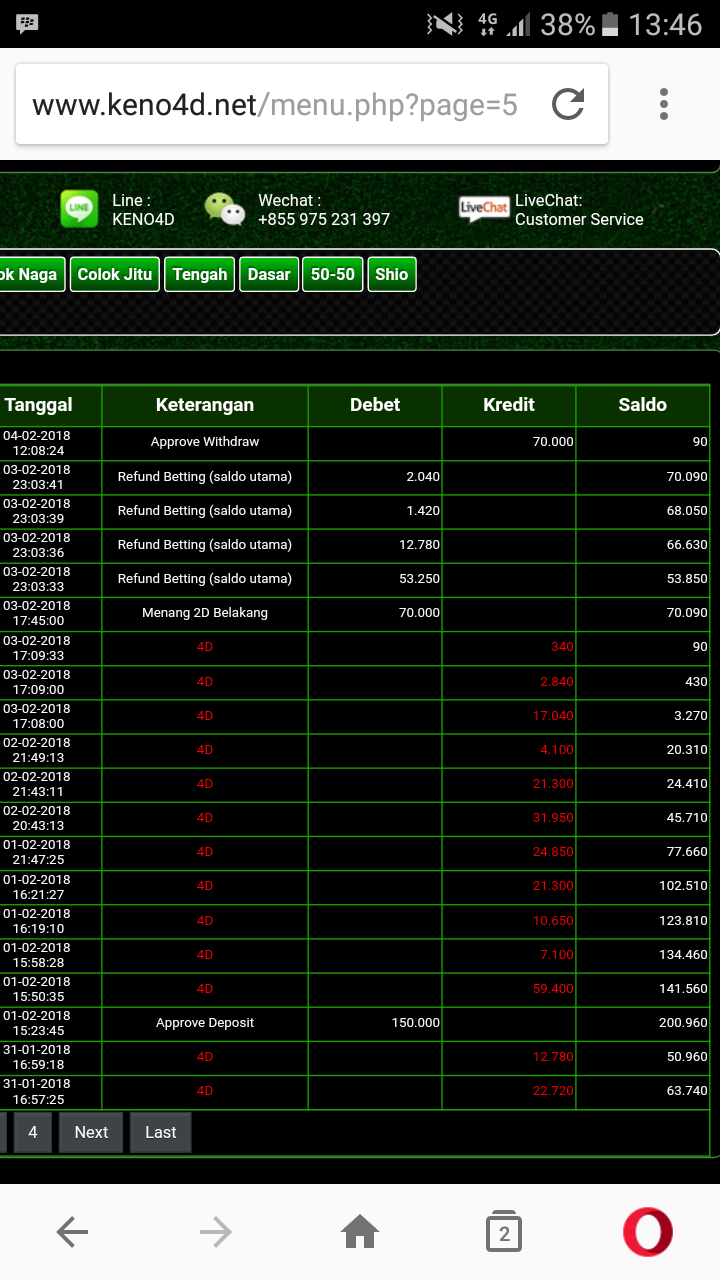
Task: Jump to the Last transactions page
Action: (x=160, y=1132)
